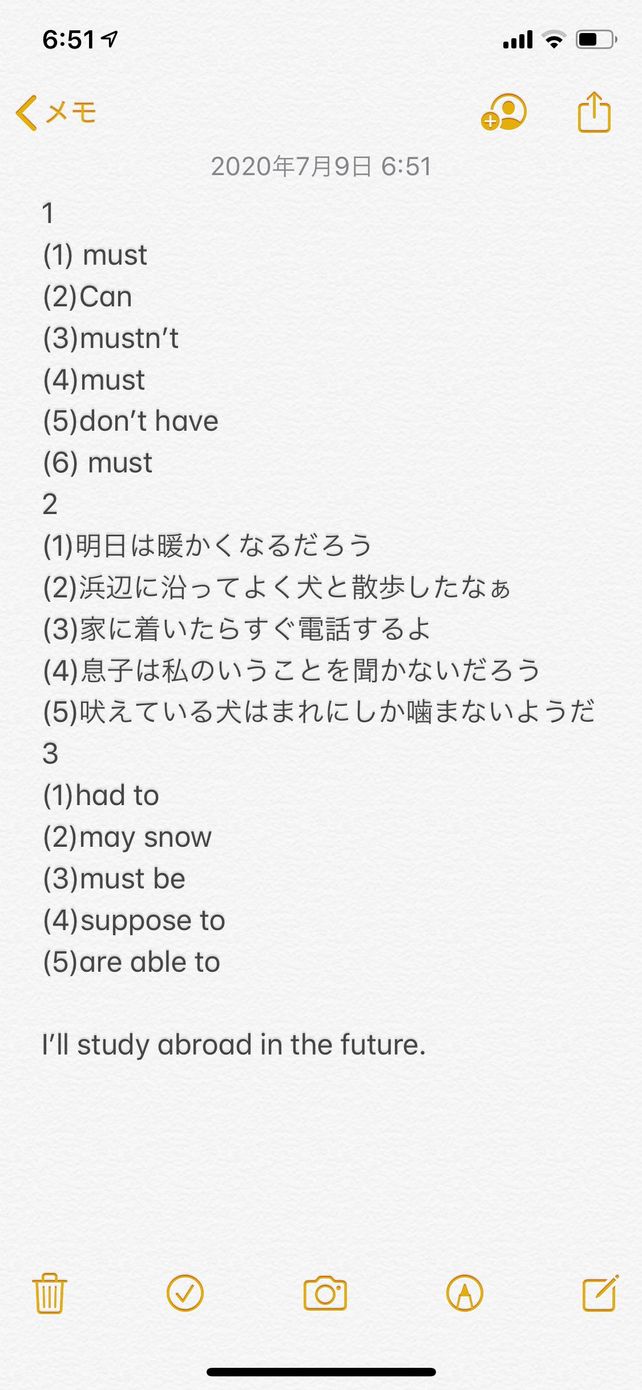Open the camera to attach a photo
The image size is (642, 1390).
click(325, 1293)
